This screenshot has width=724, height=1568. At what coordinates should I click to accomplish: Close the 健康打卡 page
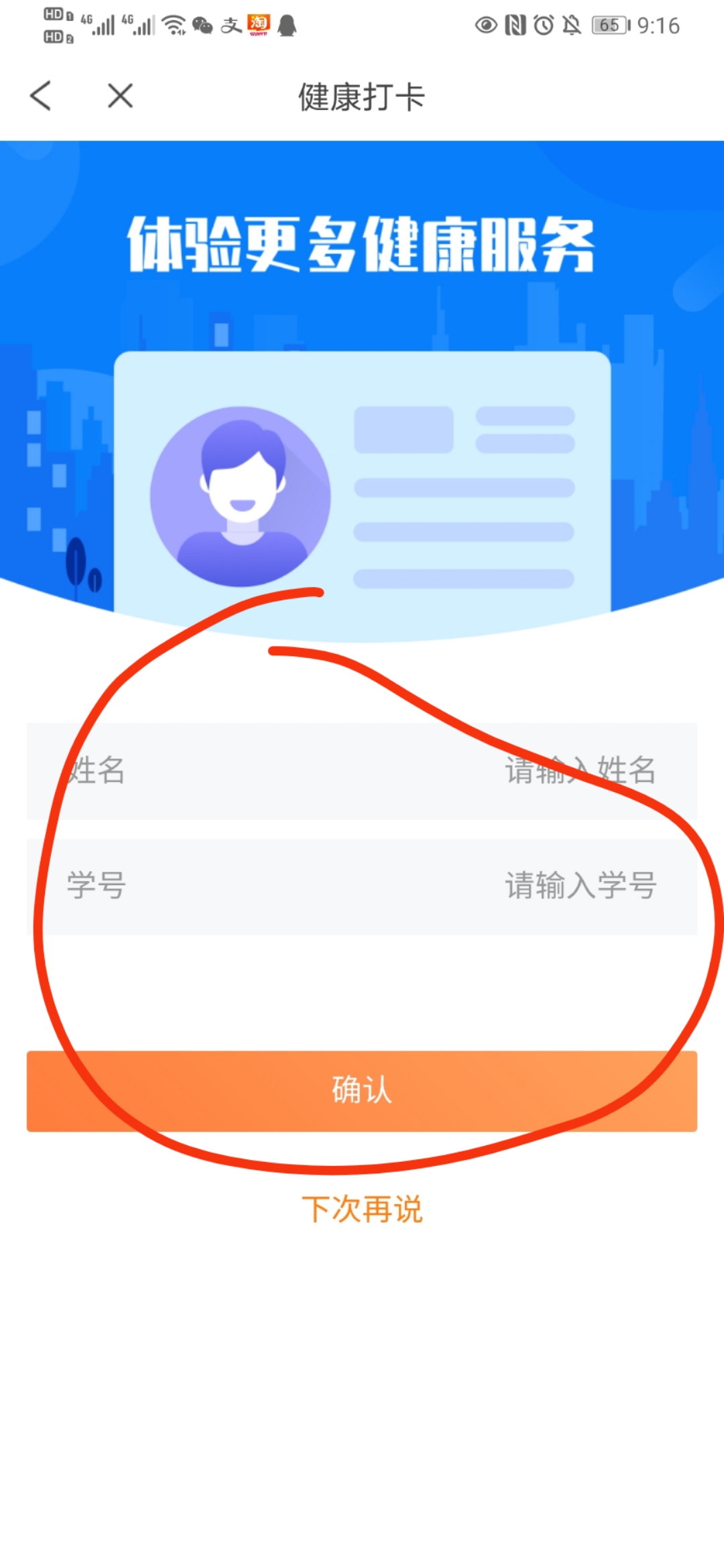121,96
